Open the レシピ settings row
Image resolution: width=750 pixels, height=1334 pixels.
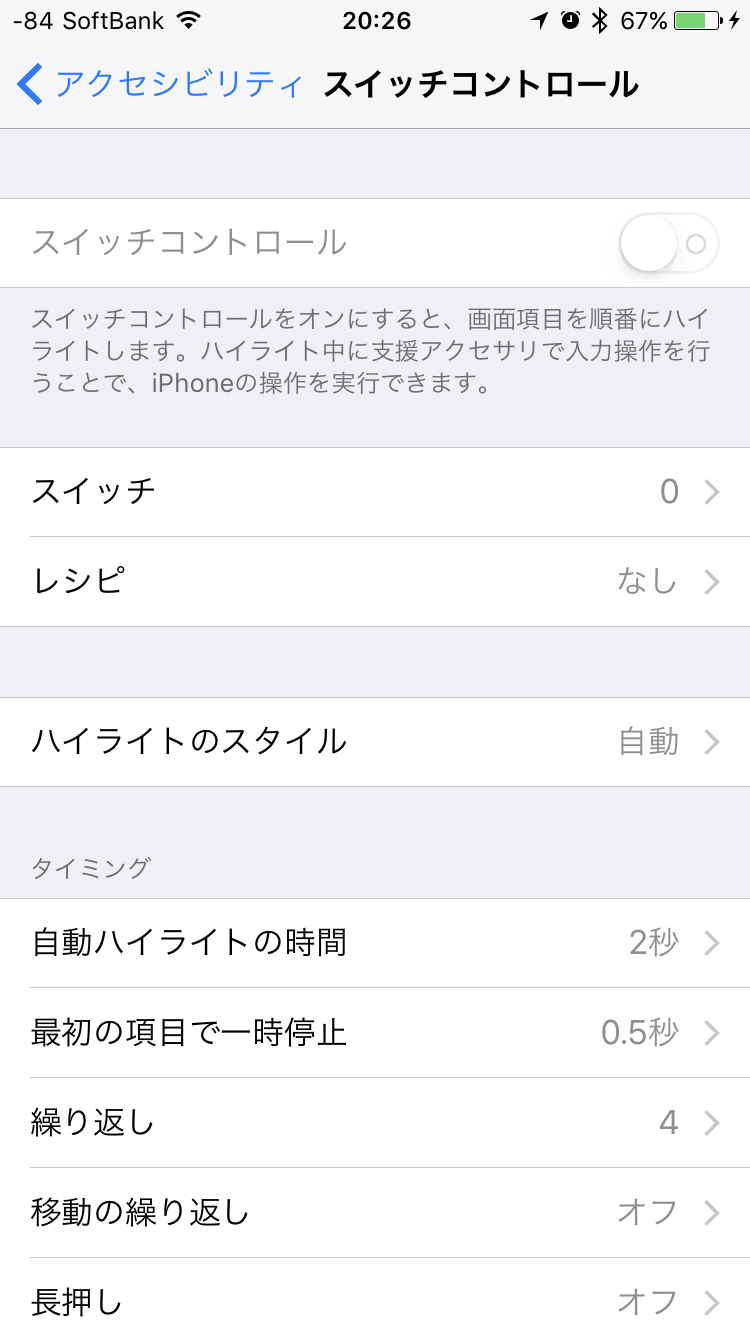click(x=375, y=582)
